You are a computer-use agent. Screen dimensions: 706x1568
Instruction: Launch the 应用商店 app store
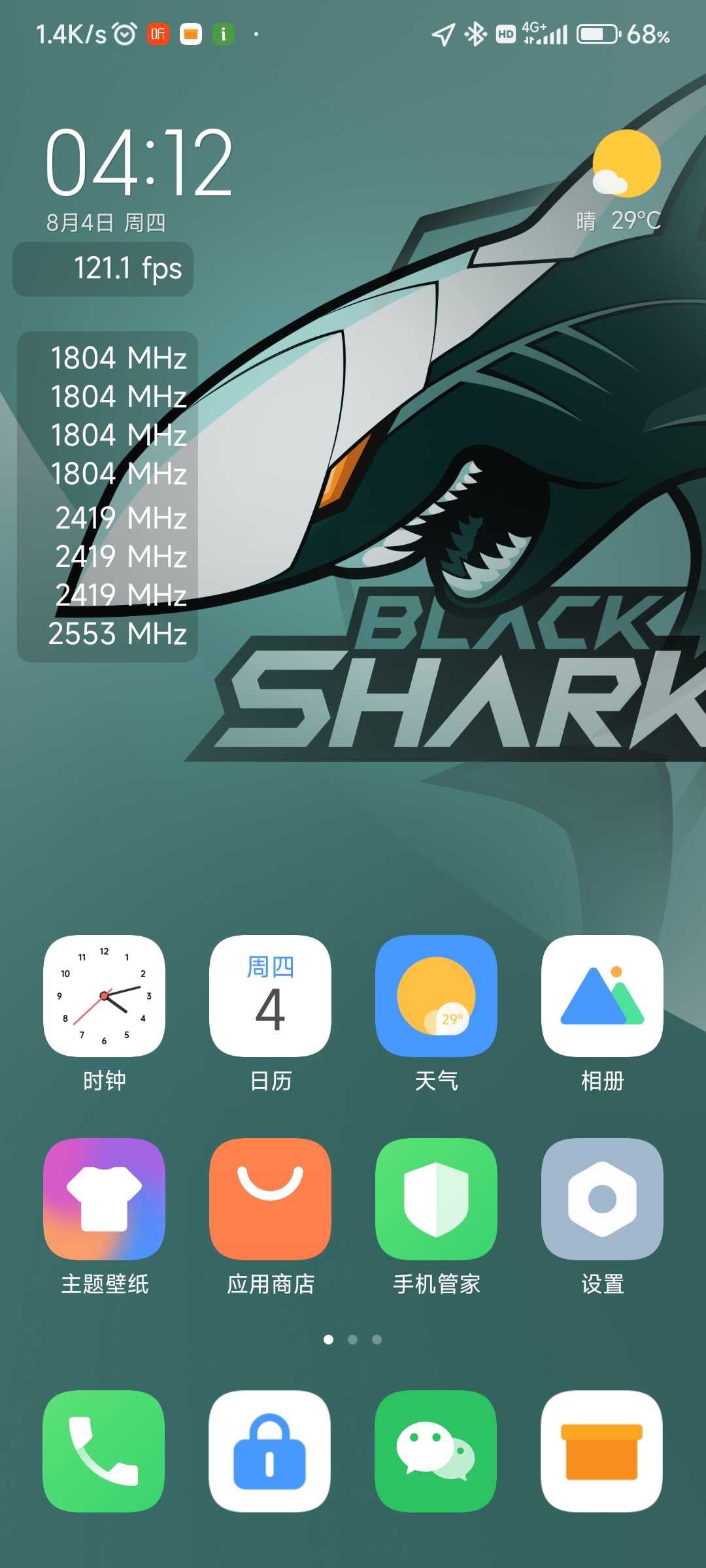click(270, 1198)
